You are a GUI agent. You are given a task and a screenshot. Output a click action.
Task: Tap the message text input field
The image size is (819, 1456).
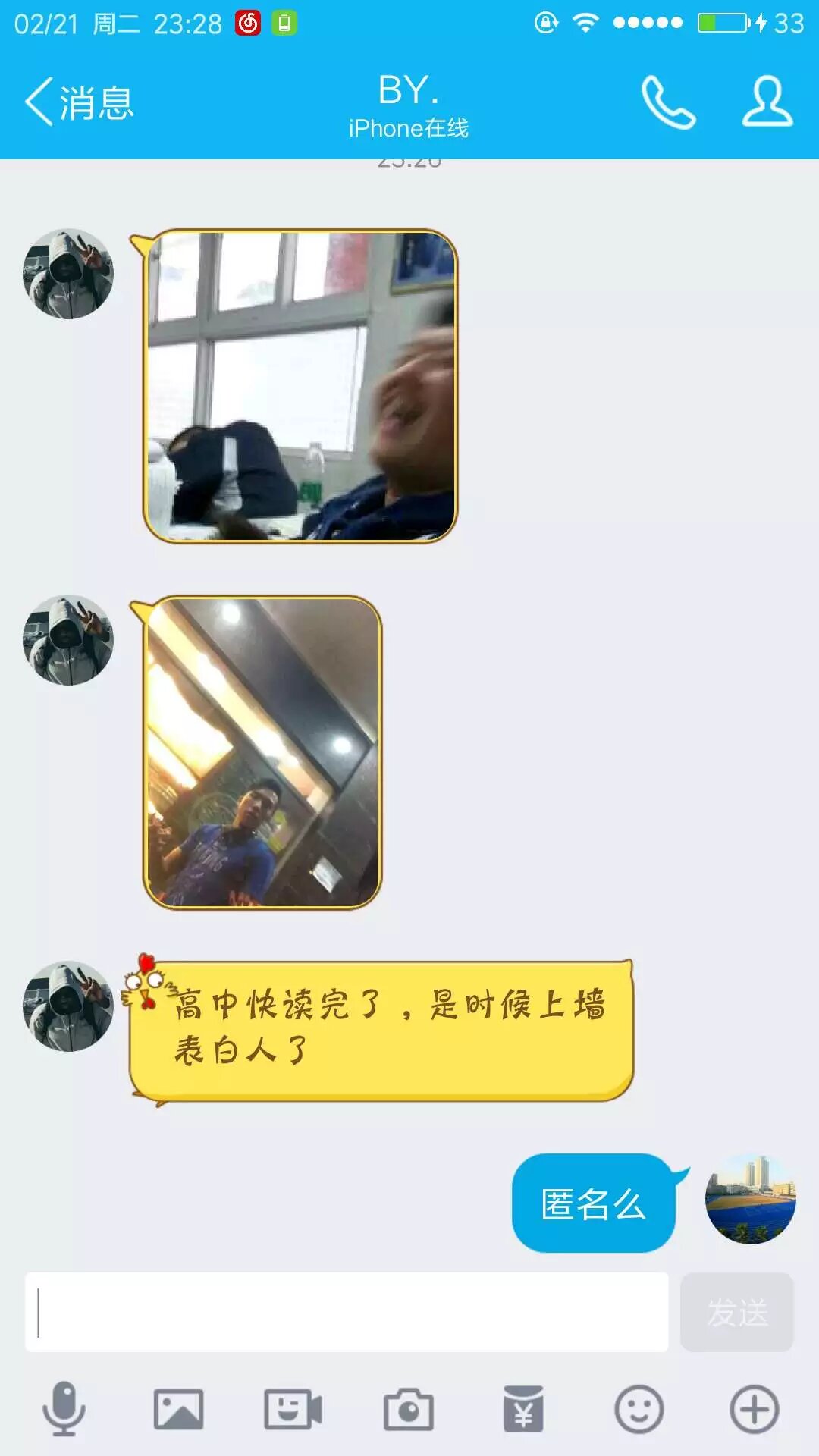pos(347,1312)
